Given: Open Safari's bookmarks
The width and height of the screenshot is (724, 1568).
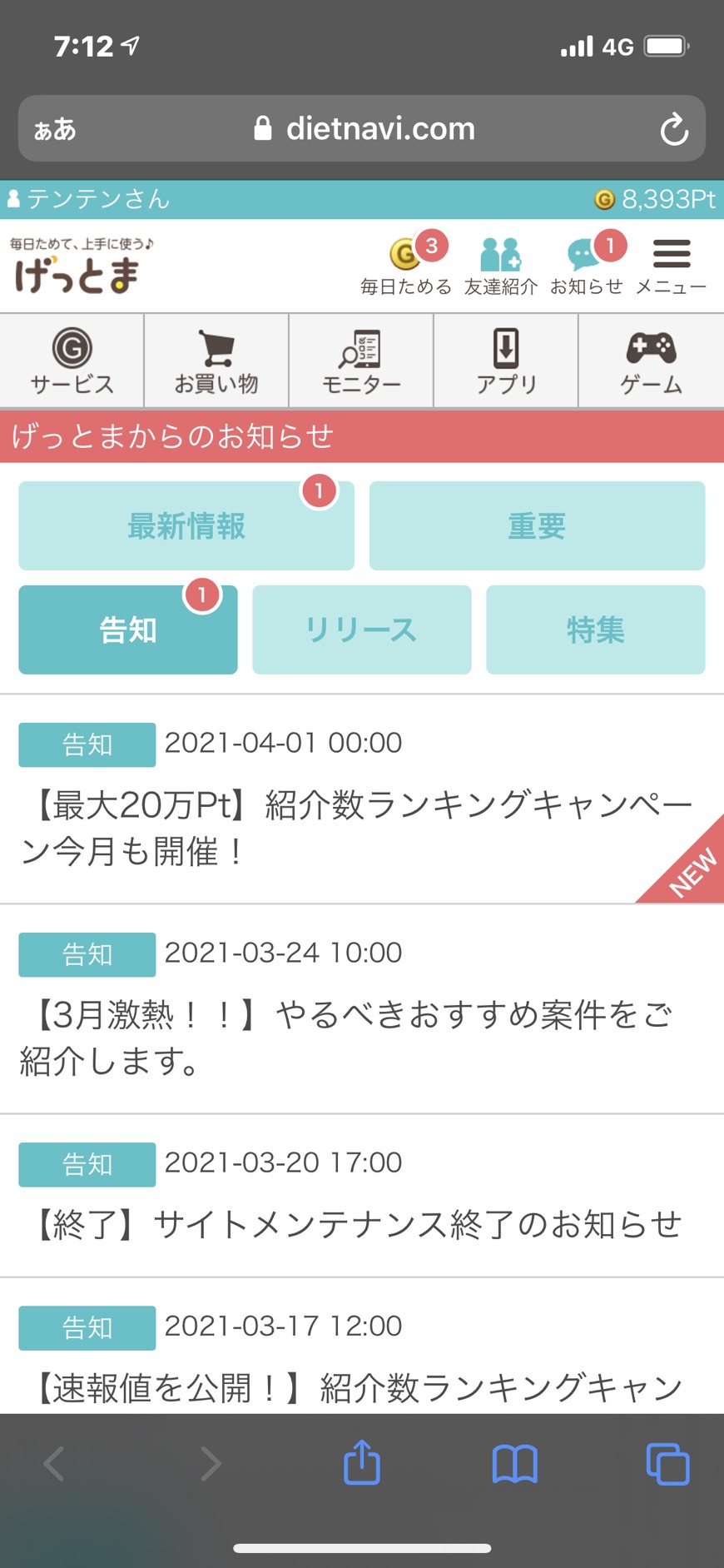Looking at the screenshot, I should point(515,1464).
